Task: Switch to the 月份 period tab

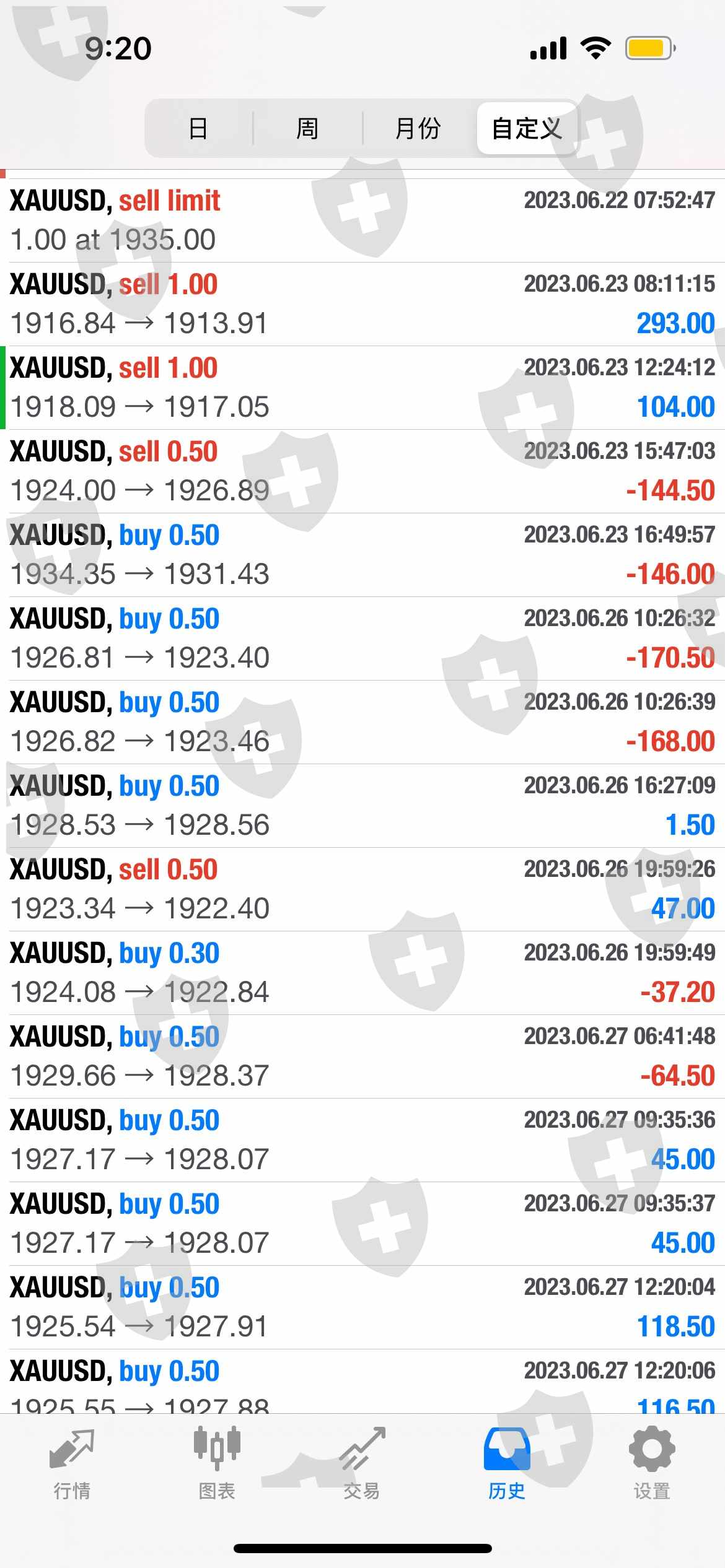Action: click(x=418, y=129)
